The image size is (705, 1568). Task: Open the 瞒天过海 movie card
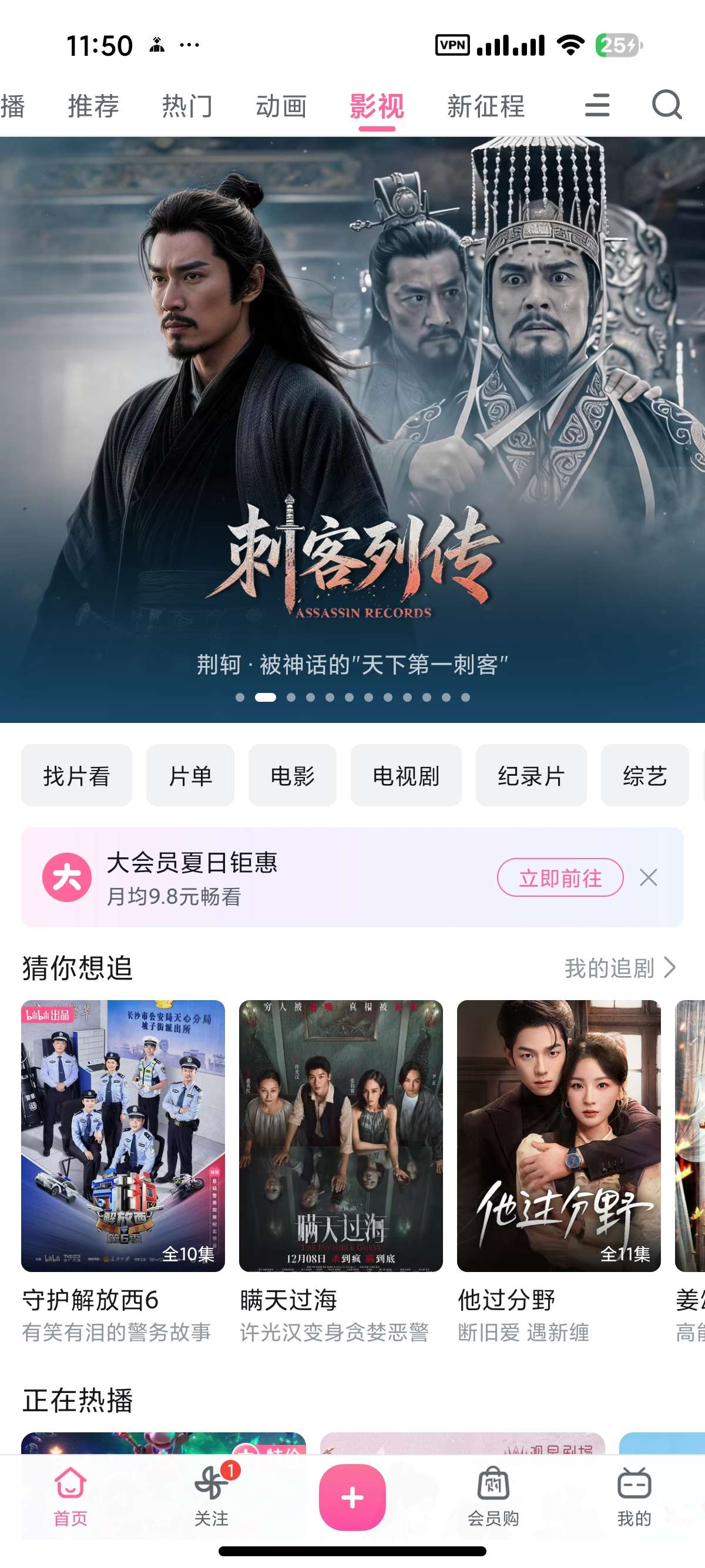[341, 1171]
